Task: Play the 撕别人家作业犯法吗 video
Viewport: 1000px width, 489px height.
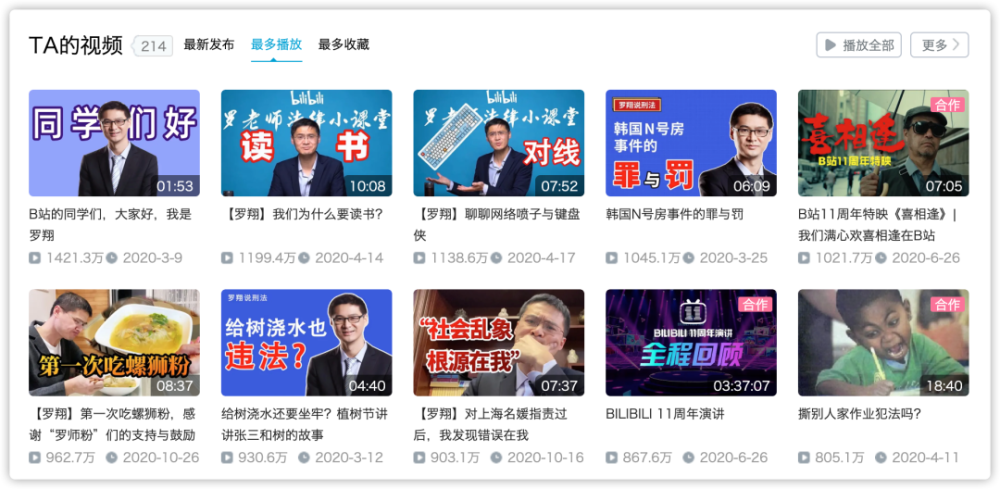Action: [883, 343]
